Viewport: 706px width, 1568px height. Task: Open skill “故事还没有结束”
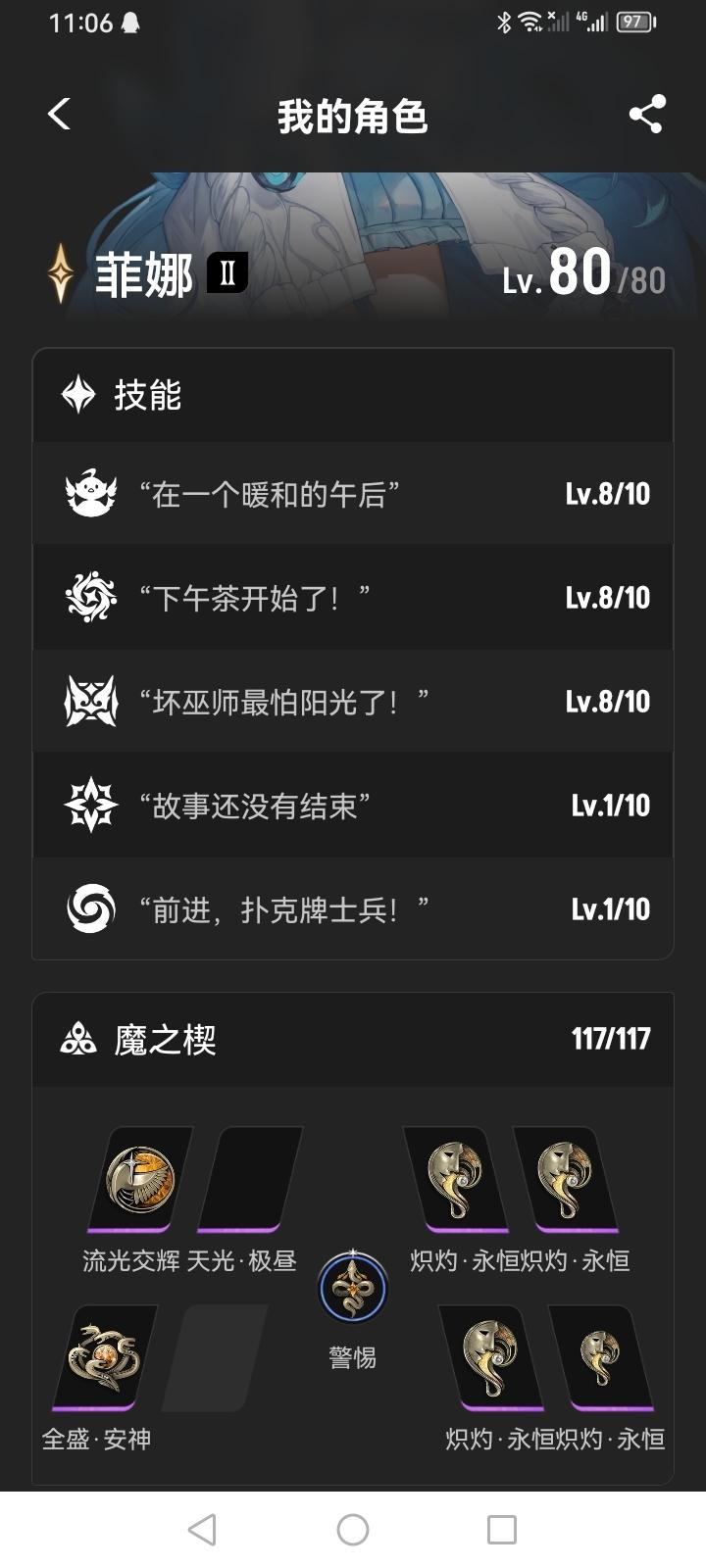pos(353,806)
